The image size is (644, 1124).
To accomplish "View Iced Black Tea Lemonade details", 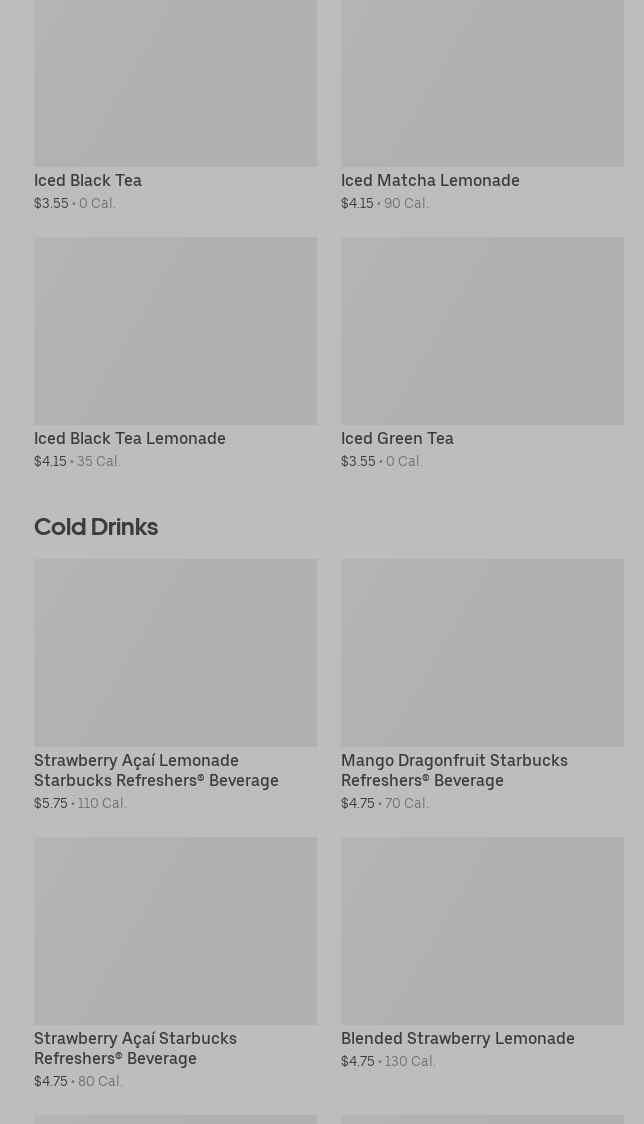I will (176, 353).
